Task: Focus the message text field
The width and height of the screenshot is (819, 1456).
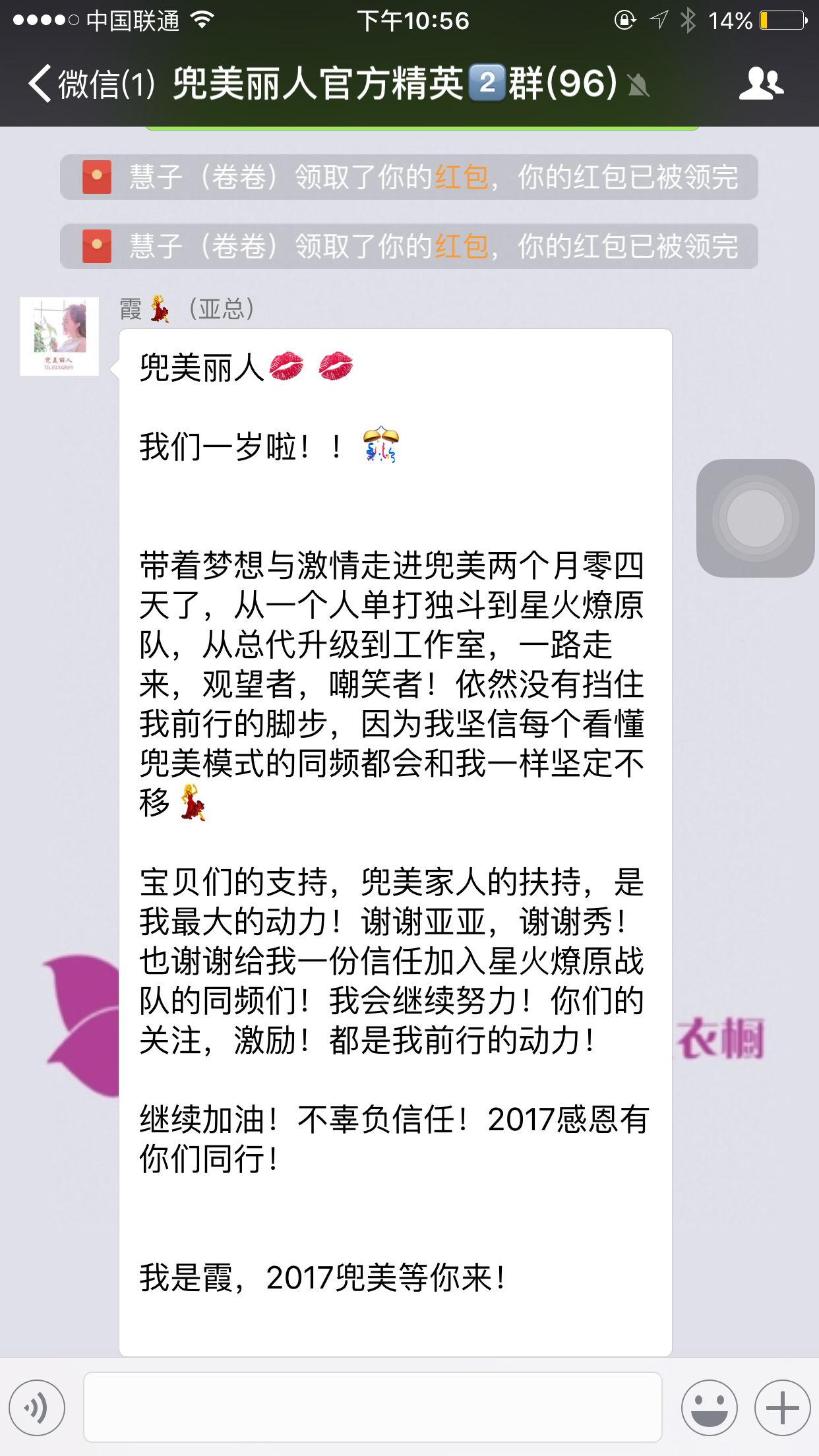Action: [x=373, y=1407]
